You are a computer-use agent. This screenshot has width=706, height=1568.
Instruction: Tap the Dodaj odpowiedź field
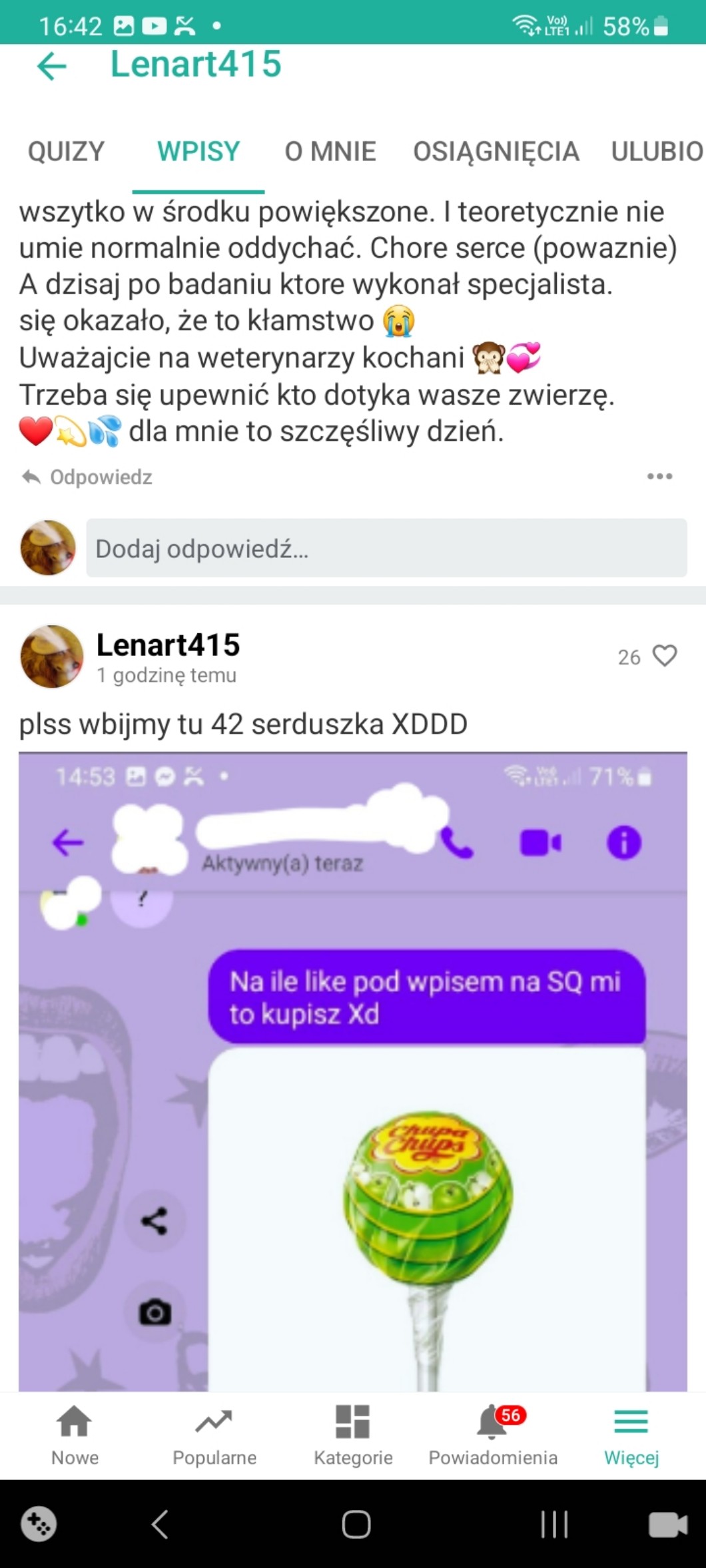[x=386, y=548]
